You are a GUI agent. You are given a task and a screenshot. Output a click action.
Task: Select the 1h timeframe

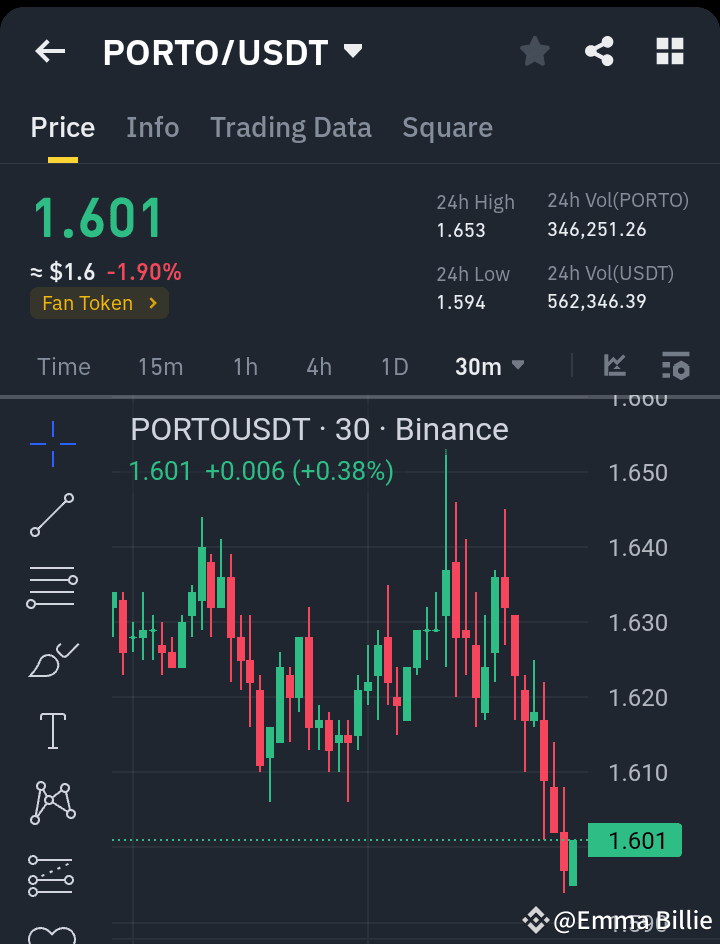(245, 366)
